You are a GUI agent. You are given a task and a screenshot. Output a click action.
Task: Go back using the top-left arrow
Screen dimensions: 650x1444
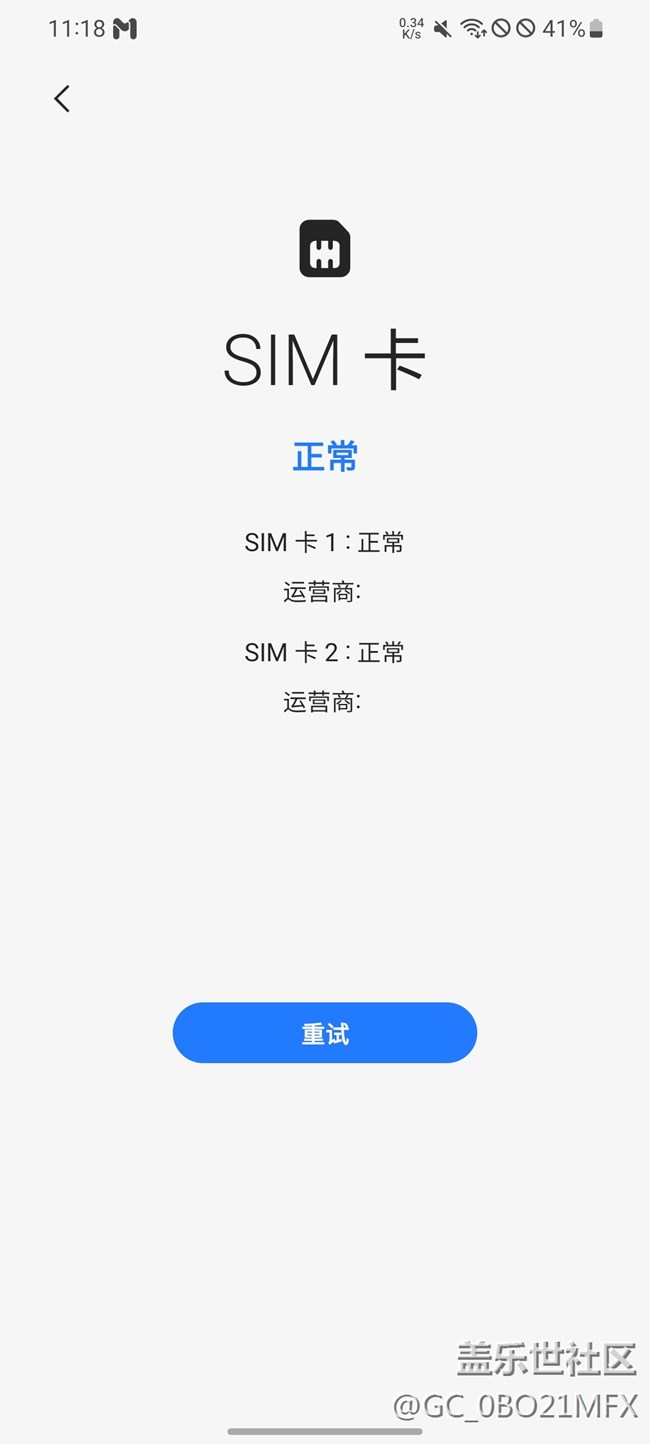(x=62, y=98)
